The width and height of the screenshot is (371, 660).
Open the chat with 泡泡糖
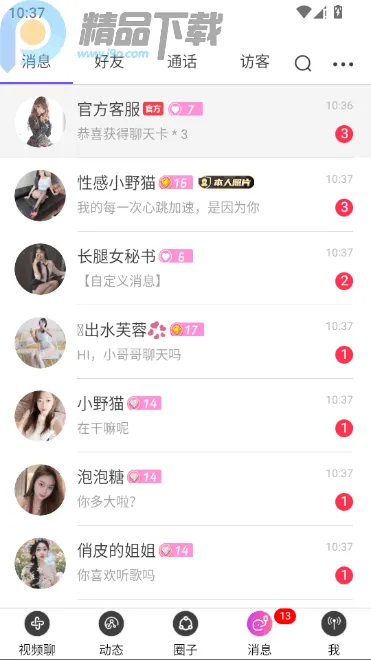point(185,490)
